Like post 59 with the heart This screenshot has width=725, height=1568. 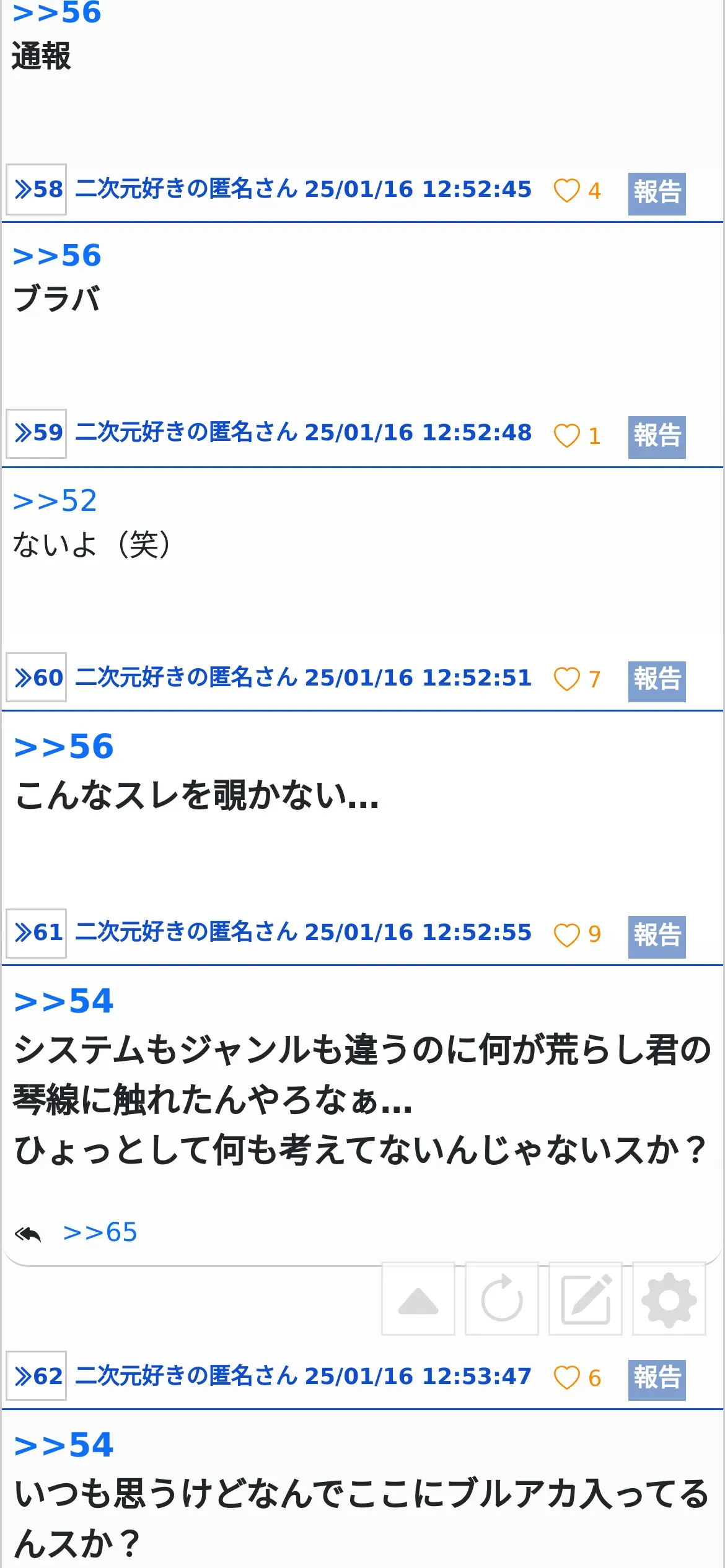pos(566,435)
